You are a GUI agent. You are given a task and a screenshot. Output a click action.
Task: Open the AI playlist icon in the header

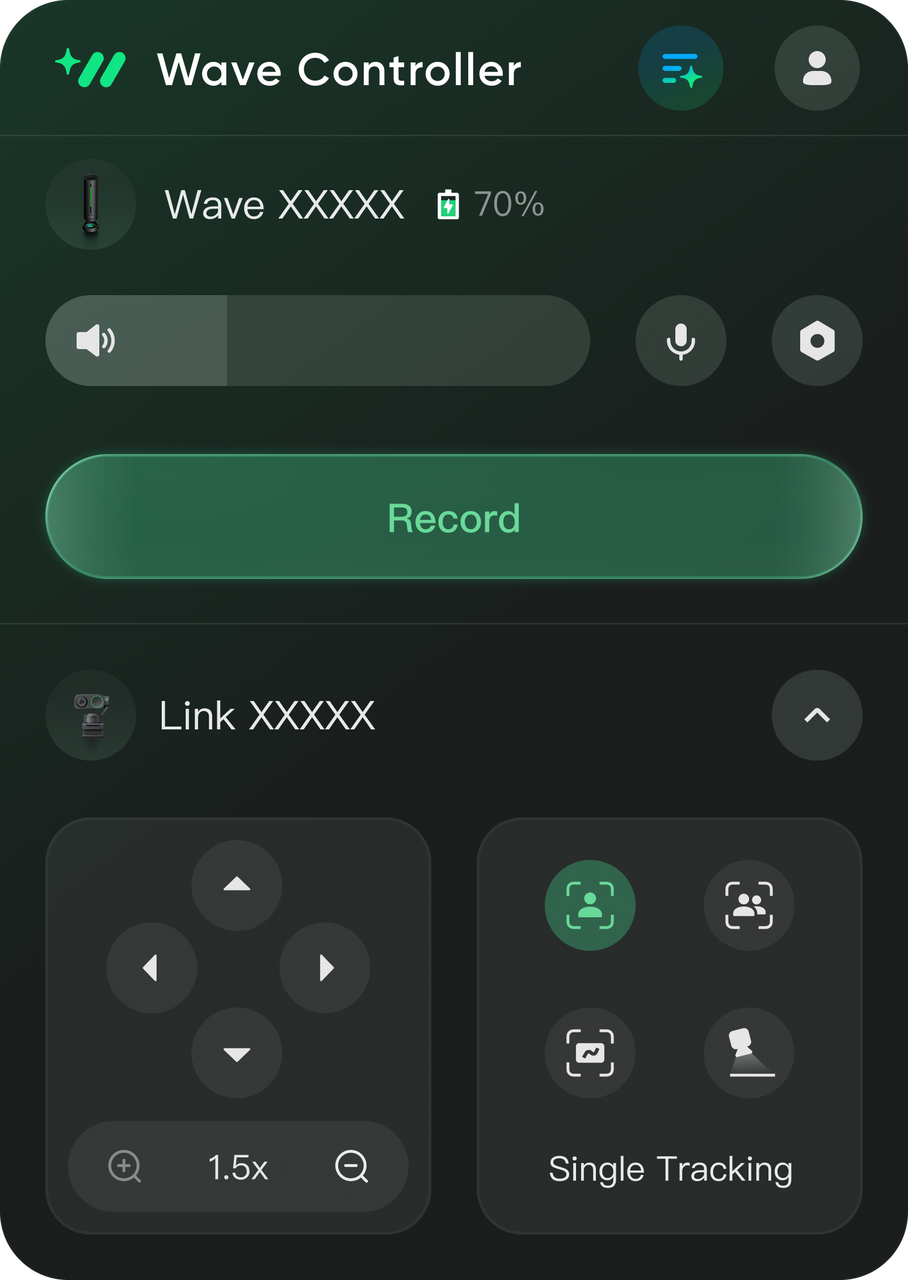(x=681, y=68)
